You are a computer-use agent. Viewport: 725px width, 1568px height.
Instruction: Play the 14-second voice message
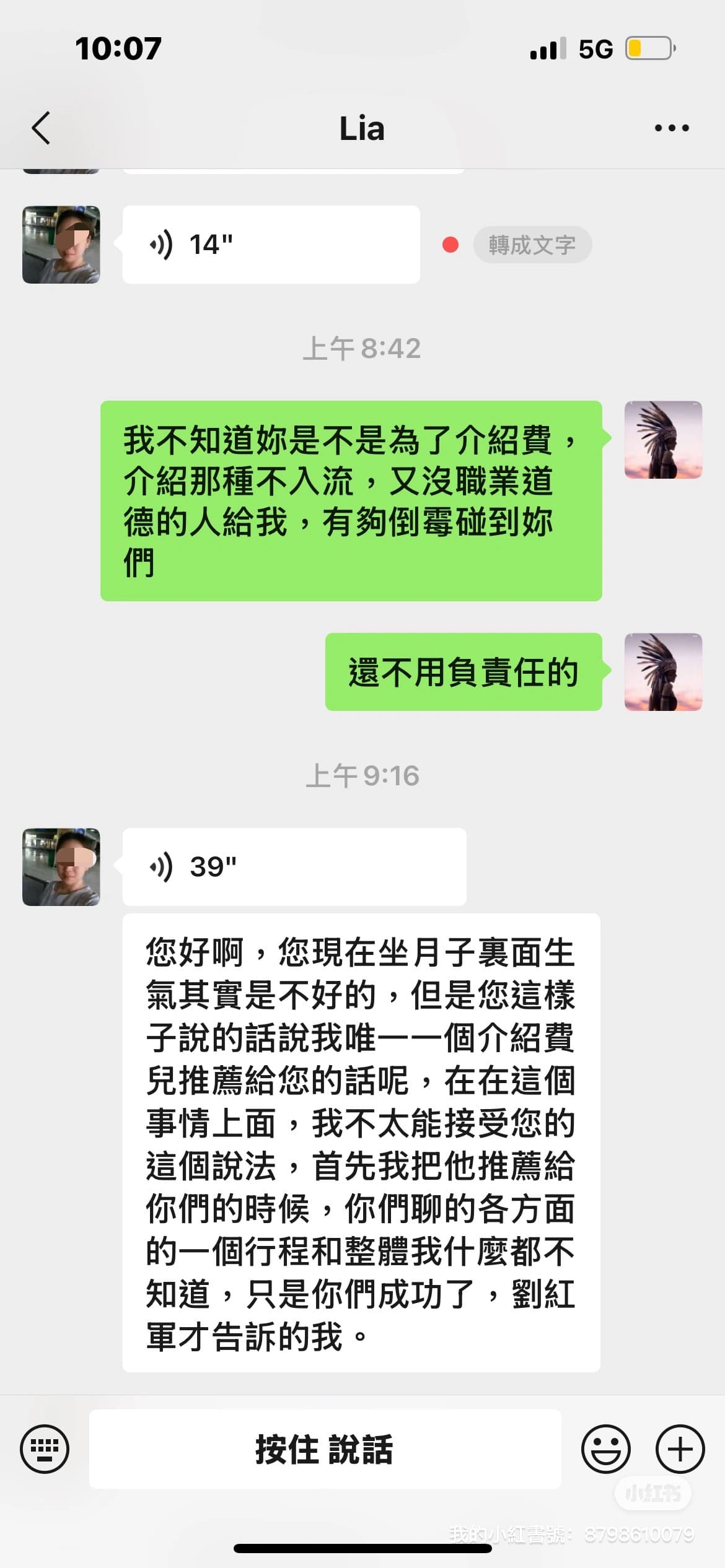(x=271, y=245)
